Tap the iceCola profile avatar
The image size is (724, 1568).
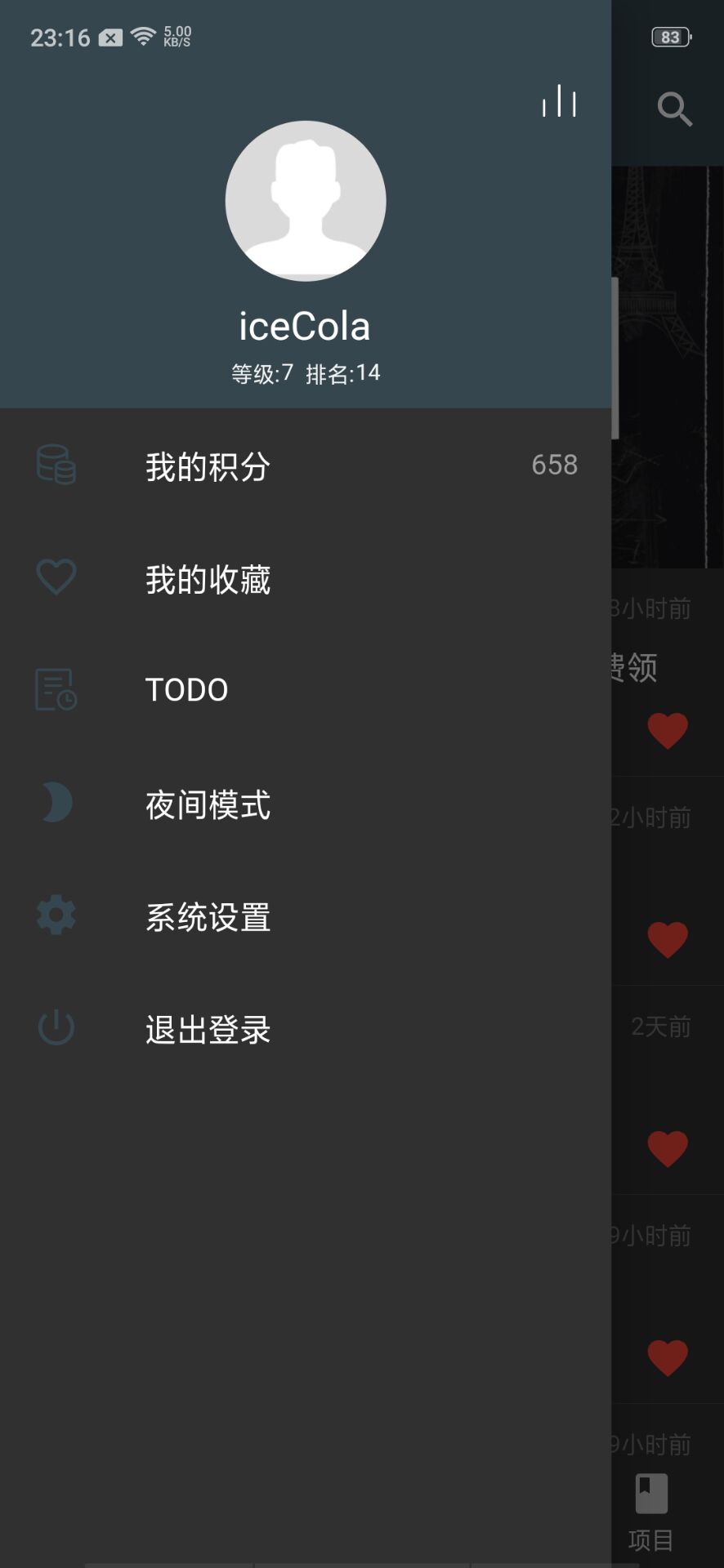tap(306, 201)
